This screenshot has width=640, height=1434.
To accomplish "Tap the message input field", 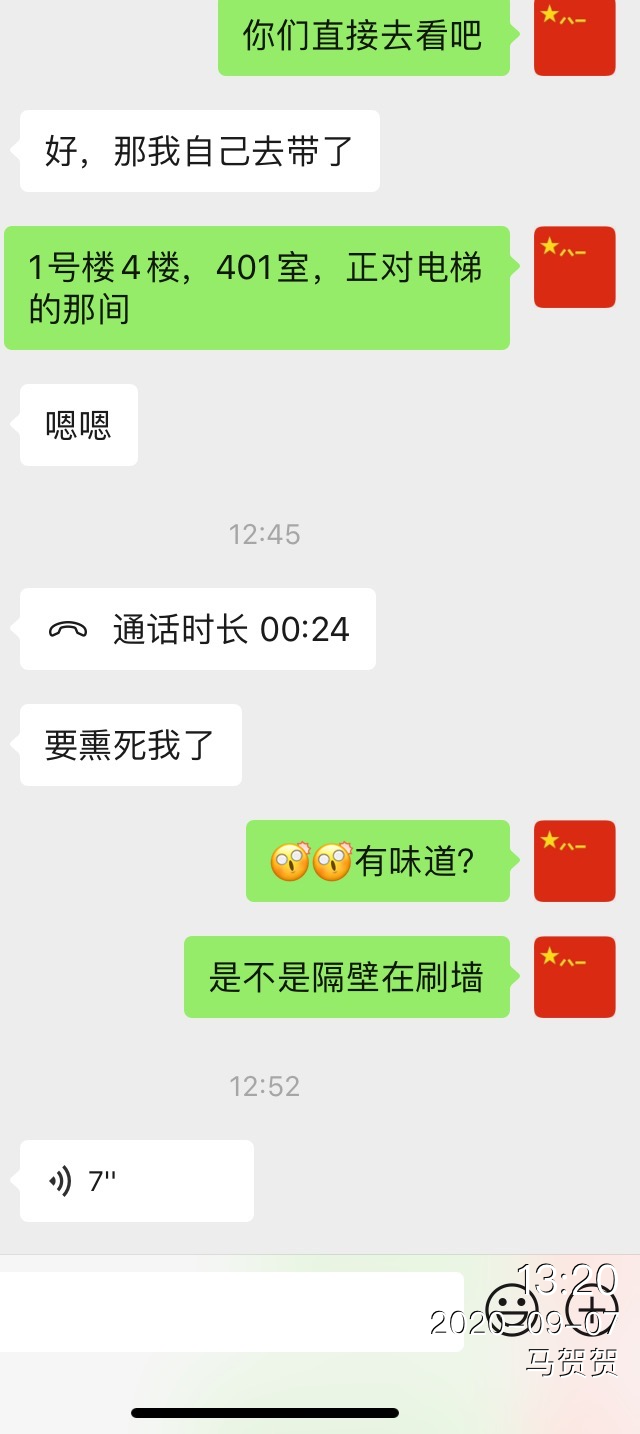I will coord(230,1311).
